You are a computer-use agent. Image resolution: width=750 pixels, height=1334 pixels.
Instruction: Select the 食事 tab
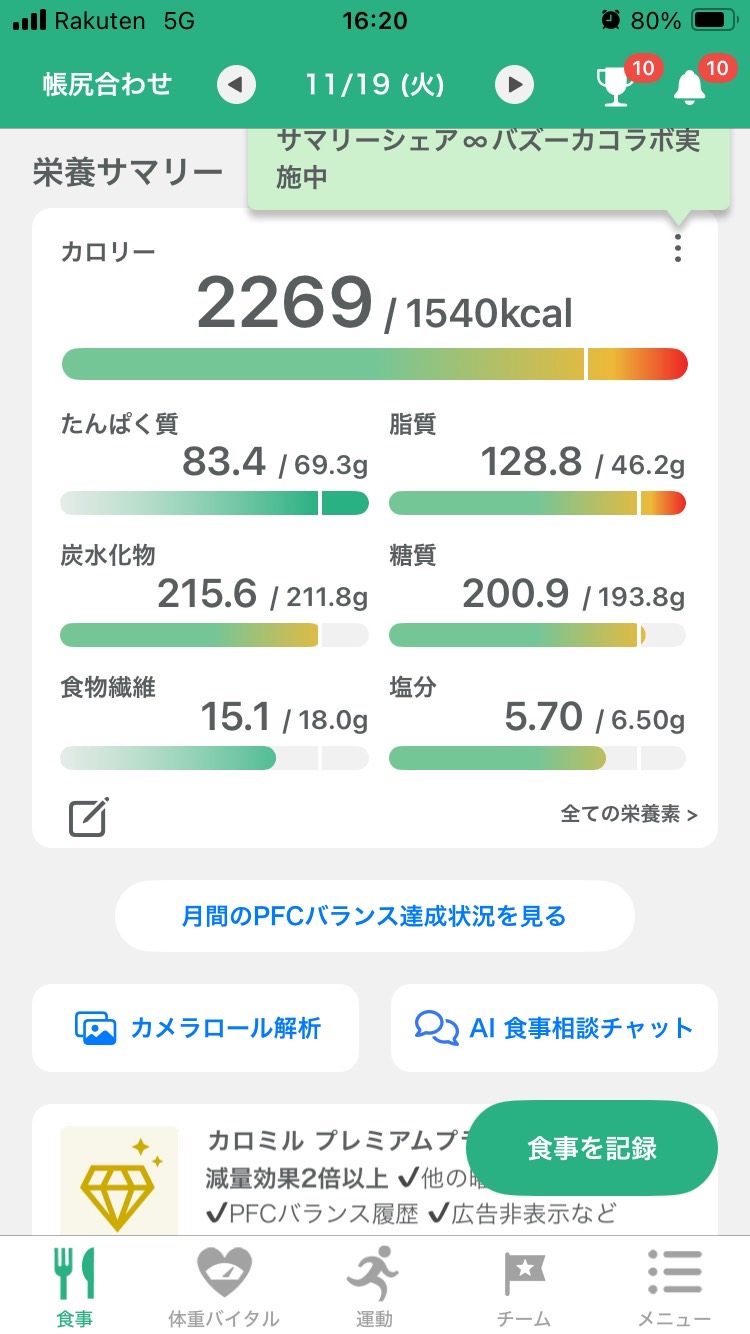(75, 1286)
